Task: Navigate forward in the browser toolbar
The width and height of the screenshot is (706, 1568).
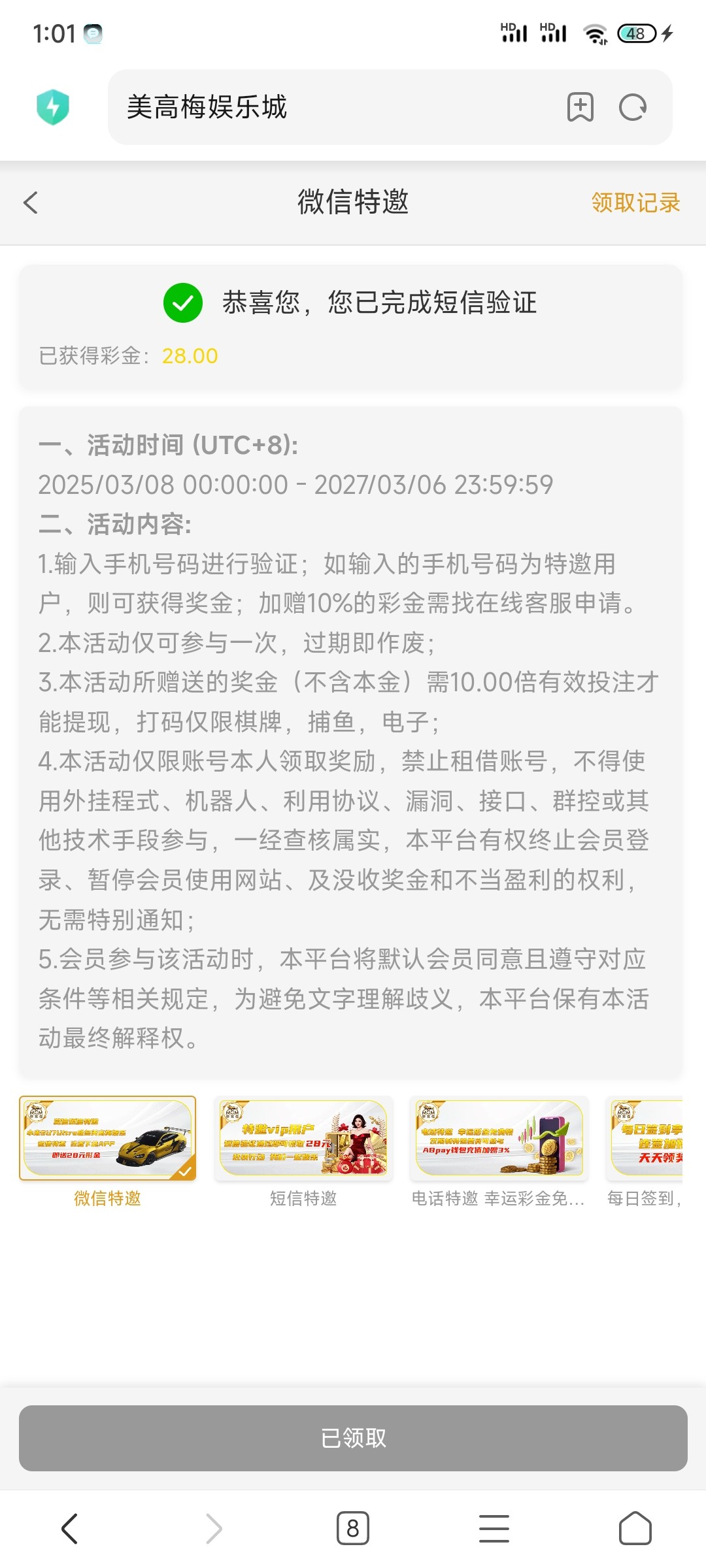Action: [x=214, y=1529]
